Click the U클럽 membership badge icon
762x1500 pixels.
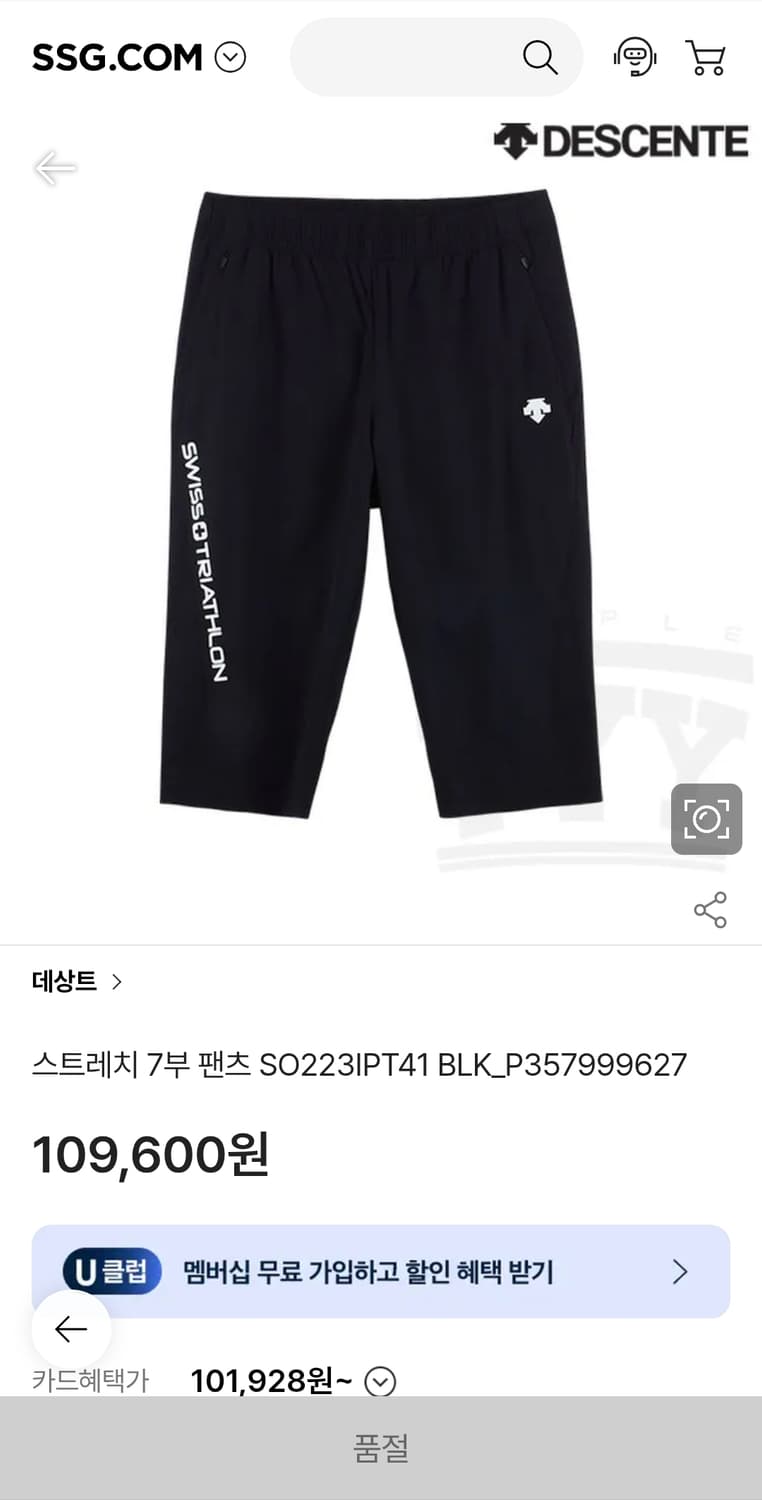tap(110, 1272)
